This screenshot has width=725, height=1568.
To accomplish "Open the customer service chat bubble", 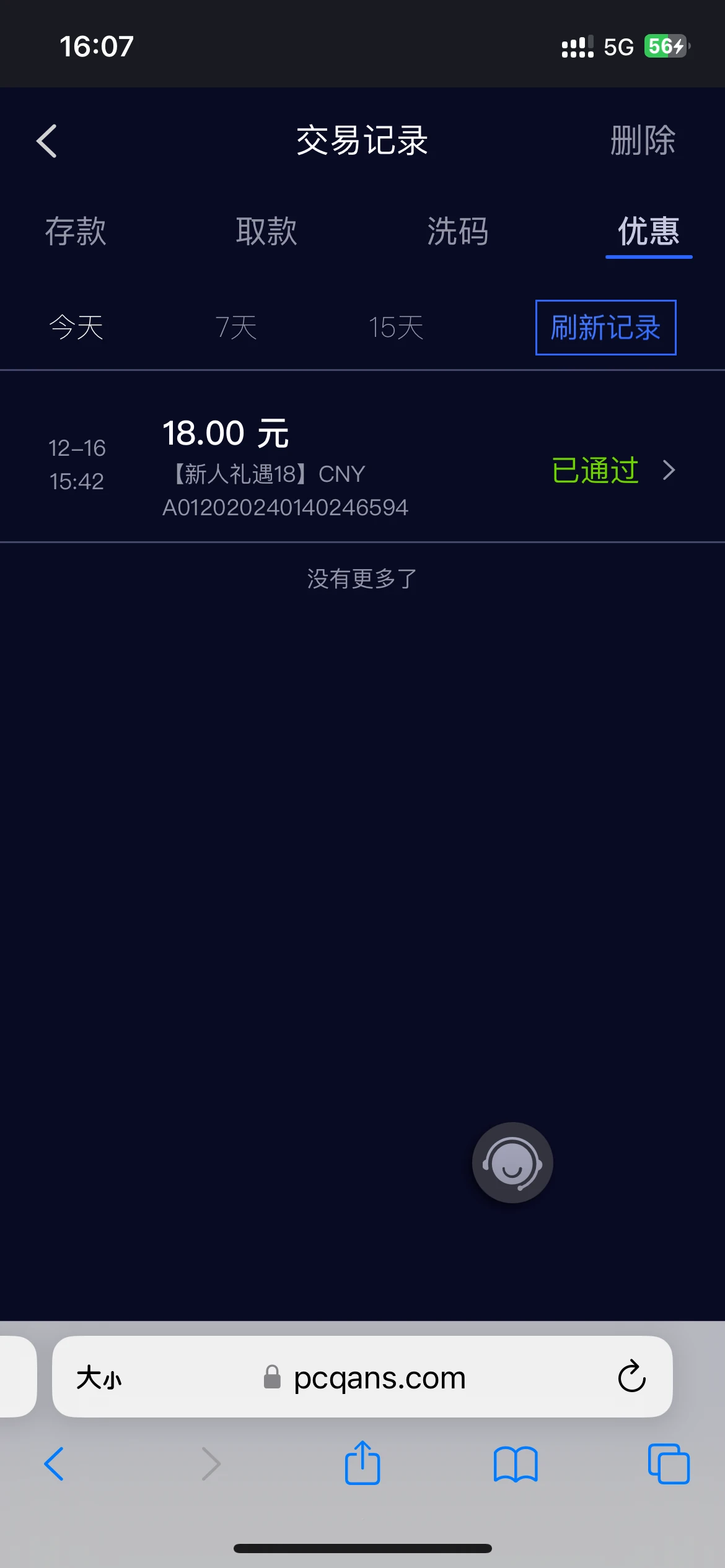I will coord(512,1162).
